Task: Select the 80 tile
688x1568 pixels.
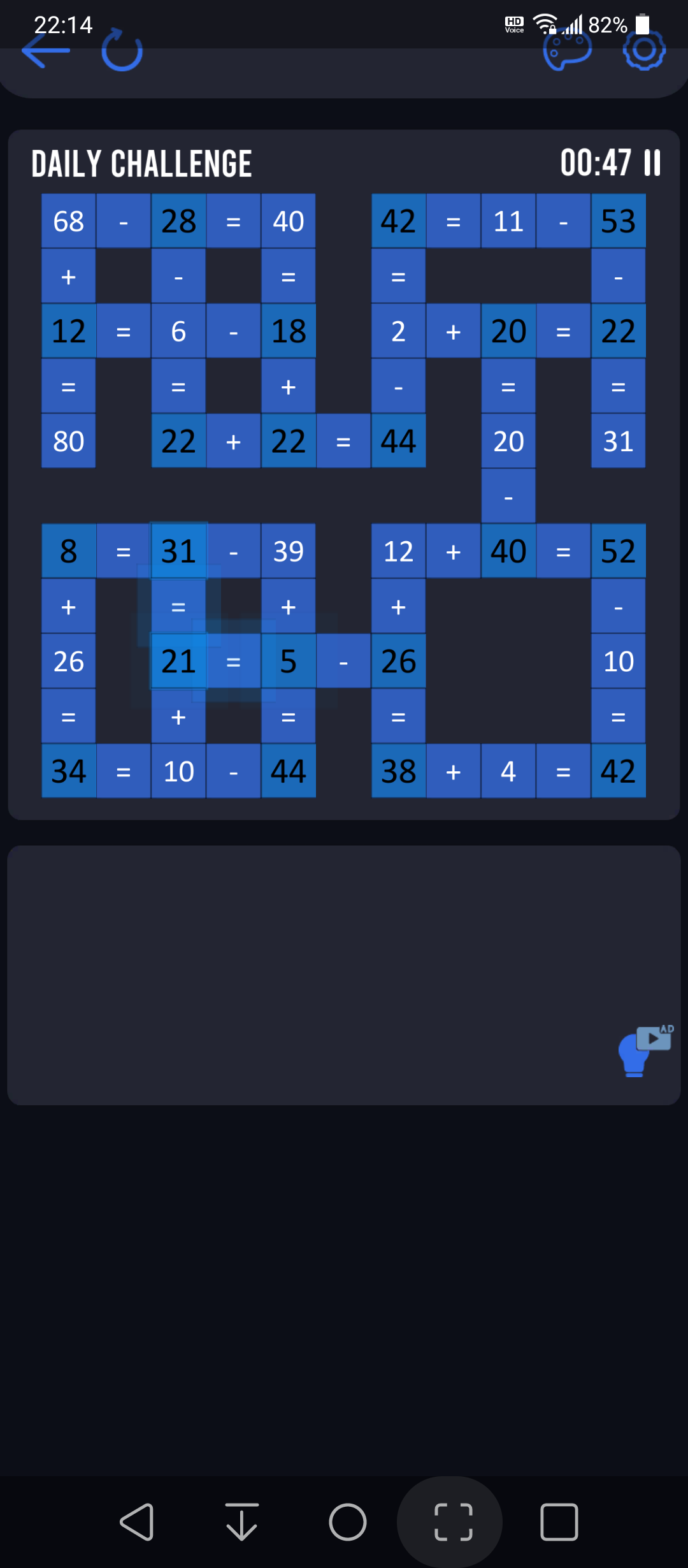Action: 69,441
